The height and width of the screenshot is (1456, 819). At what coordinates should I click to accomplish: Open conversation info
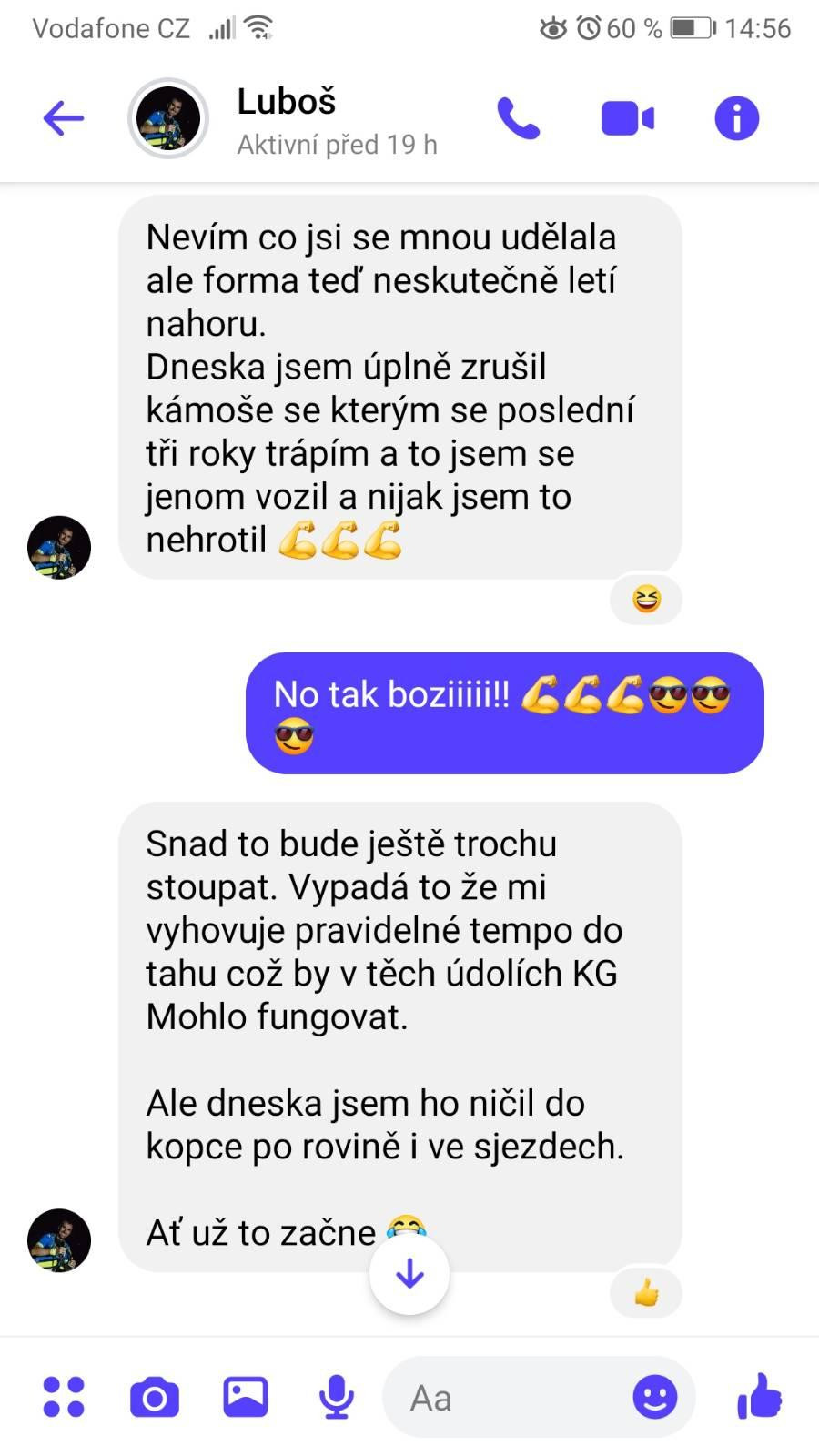tap(737, 118)
